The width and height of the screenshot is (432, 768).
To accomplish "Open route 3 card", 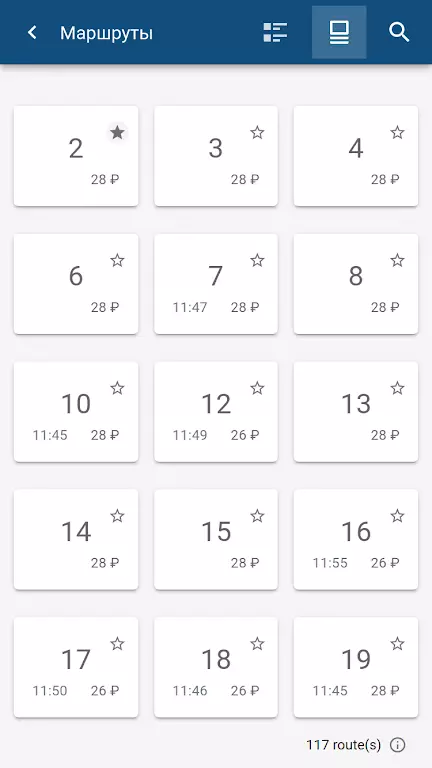I will coord(216,156).
